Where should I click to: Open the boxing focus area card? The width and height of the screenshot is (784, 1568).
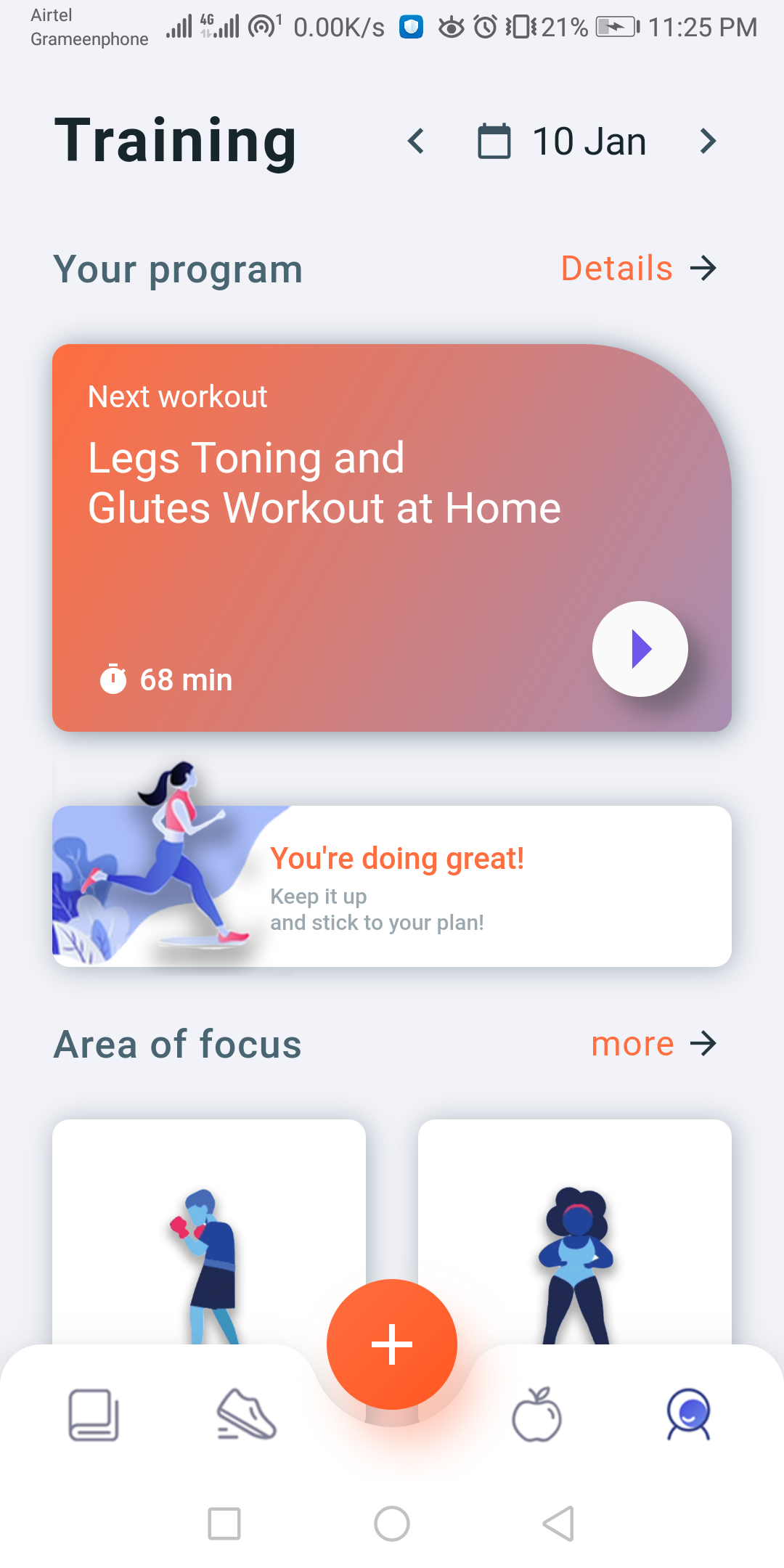pyautogui.click(x=208, y=1234)
